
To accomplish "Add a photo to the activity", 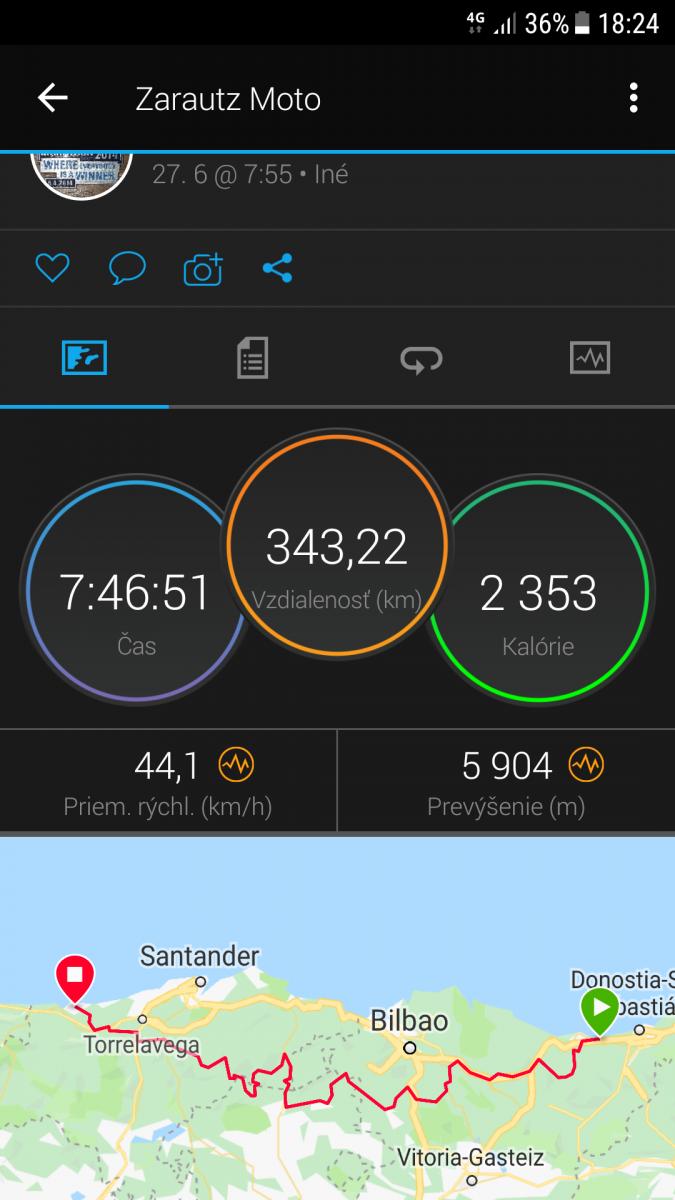I will coord(203,269).
